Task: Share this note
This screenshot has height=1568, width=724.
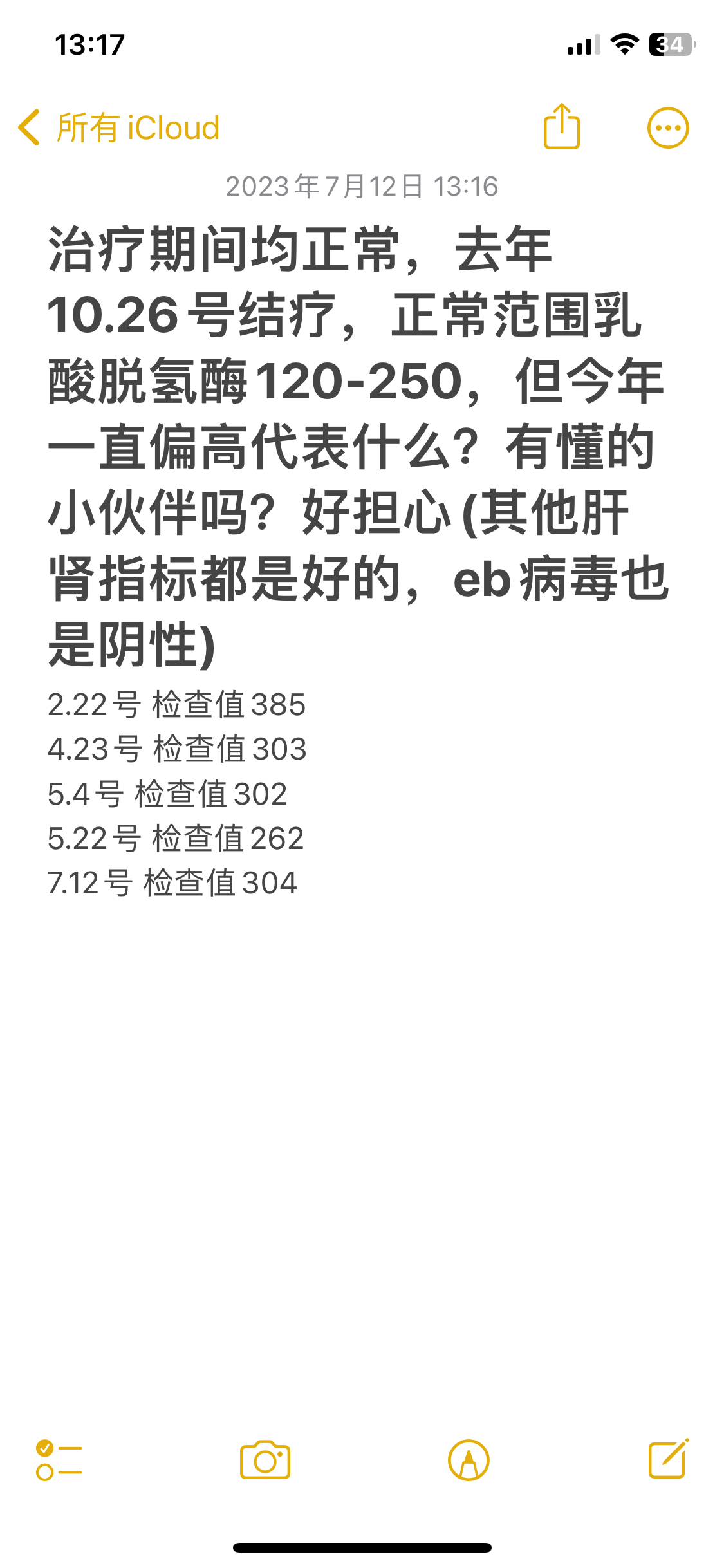Action: [562, 127]
